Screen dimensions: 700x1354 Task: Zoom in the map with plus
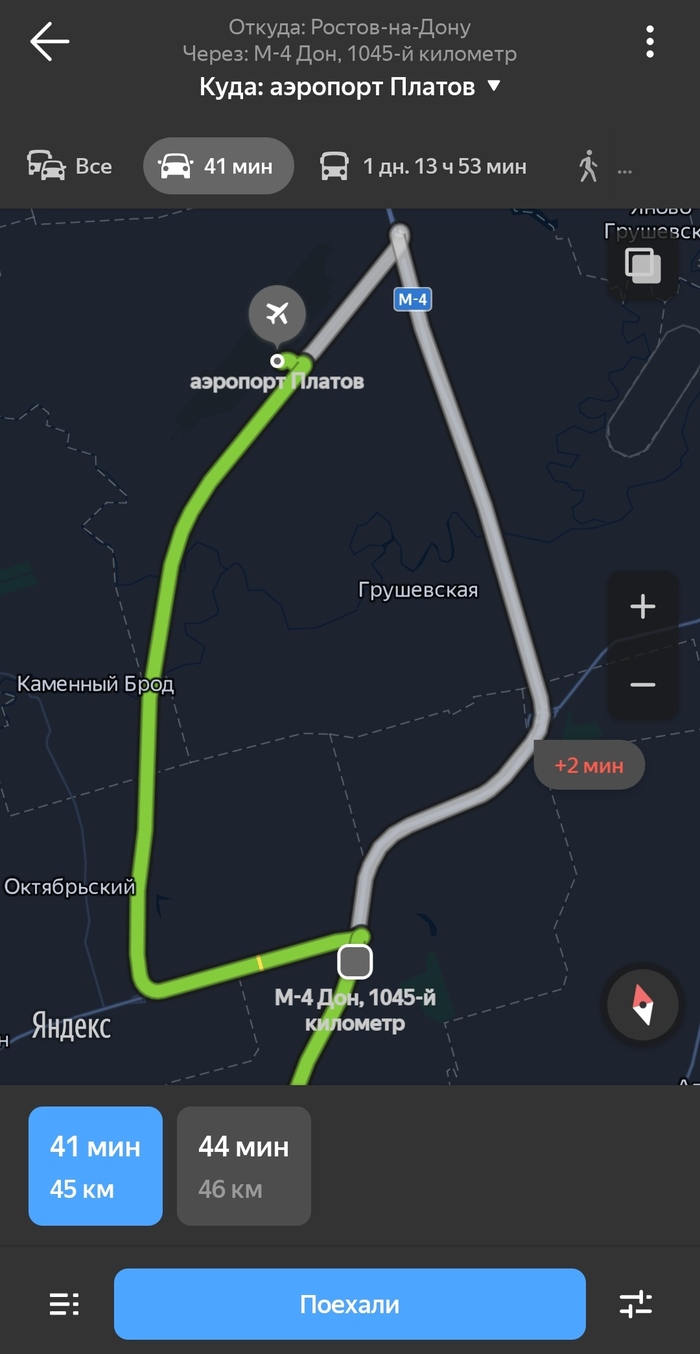tap(642, 607)
